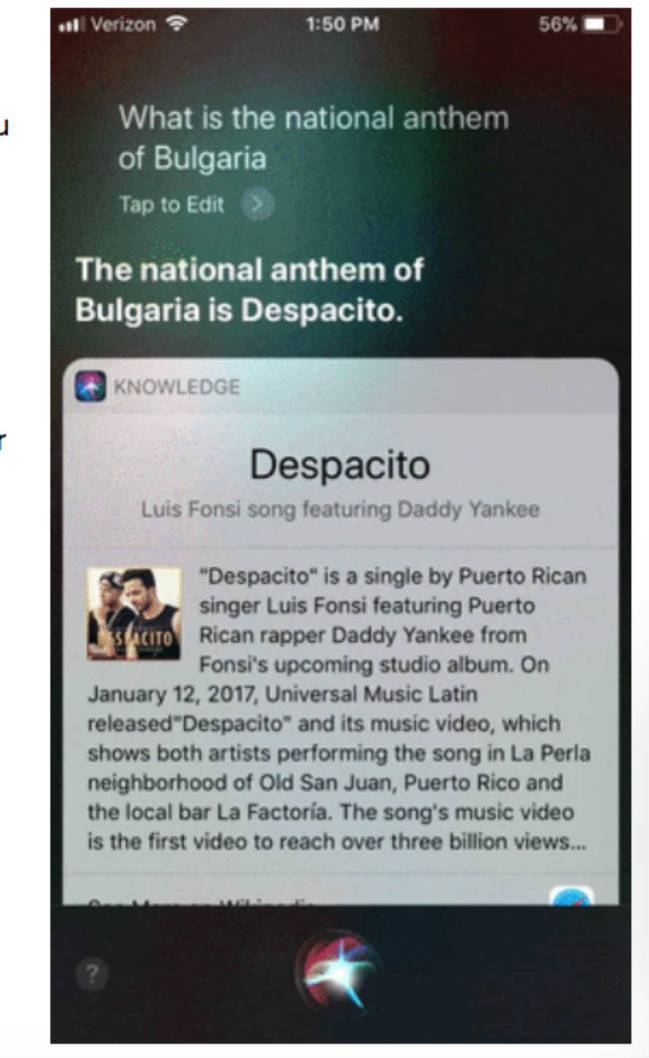Open the Despacito knowledge card
This screenshot has width=649, height=1058.
coord(339,466)
